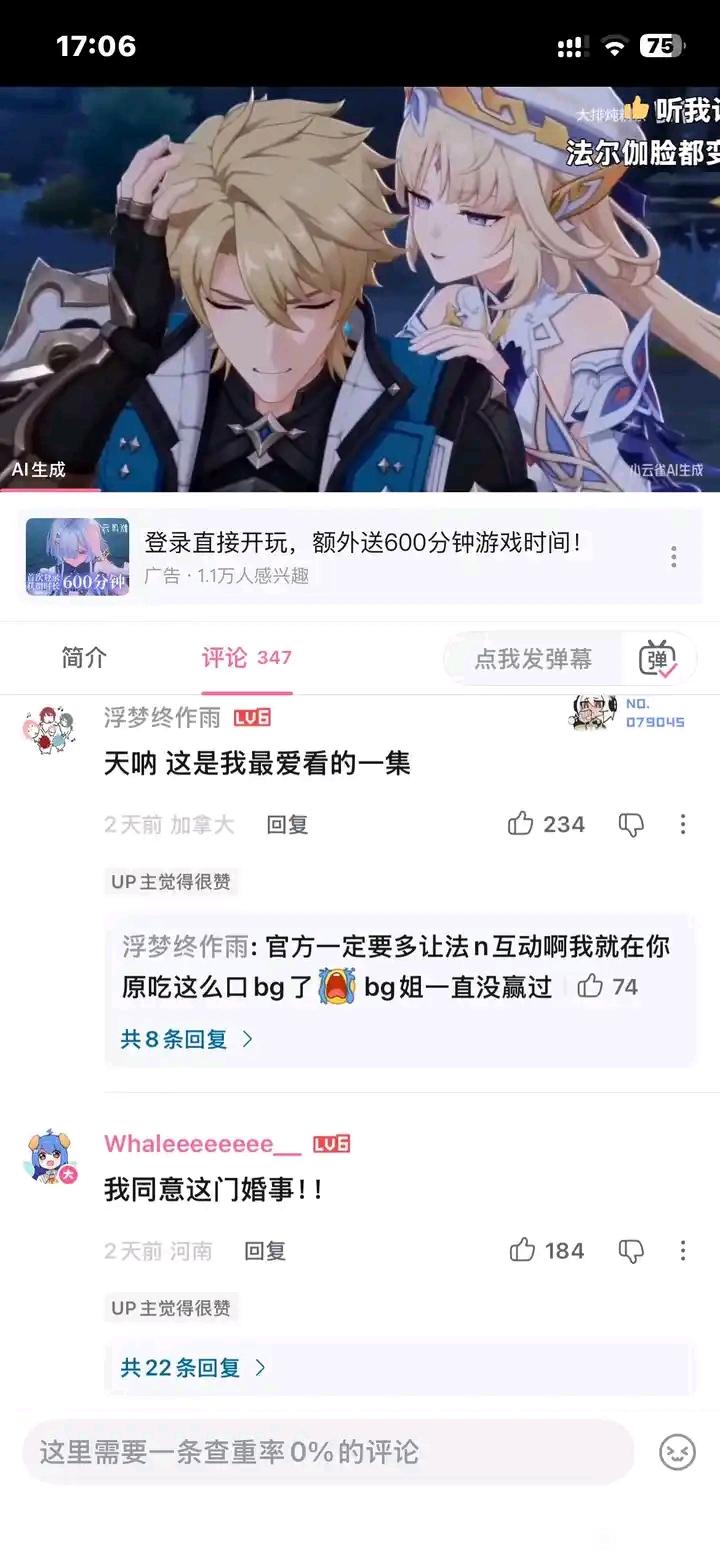Open Whaleeeeeeee__'s profile avatar

(51, 1158)
